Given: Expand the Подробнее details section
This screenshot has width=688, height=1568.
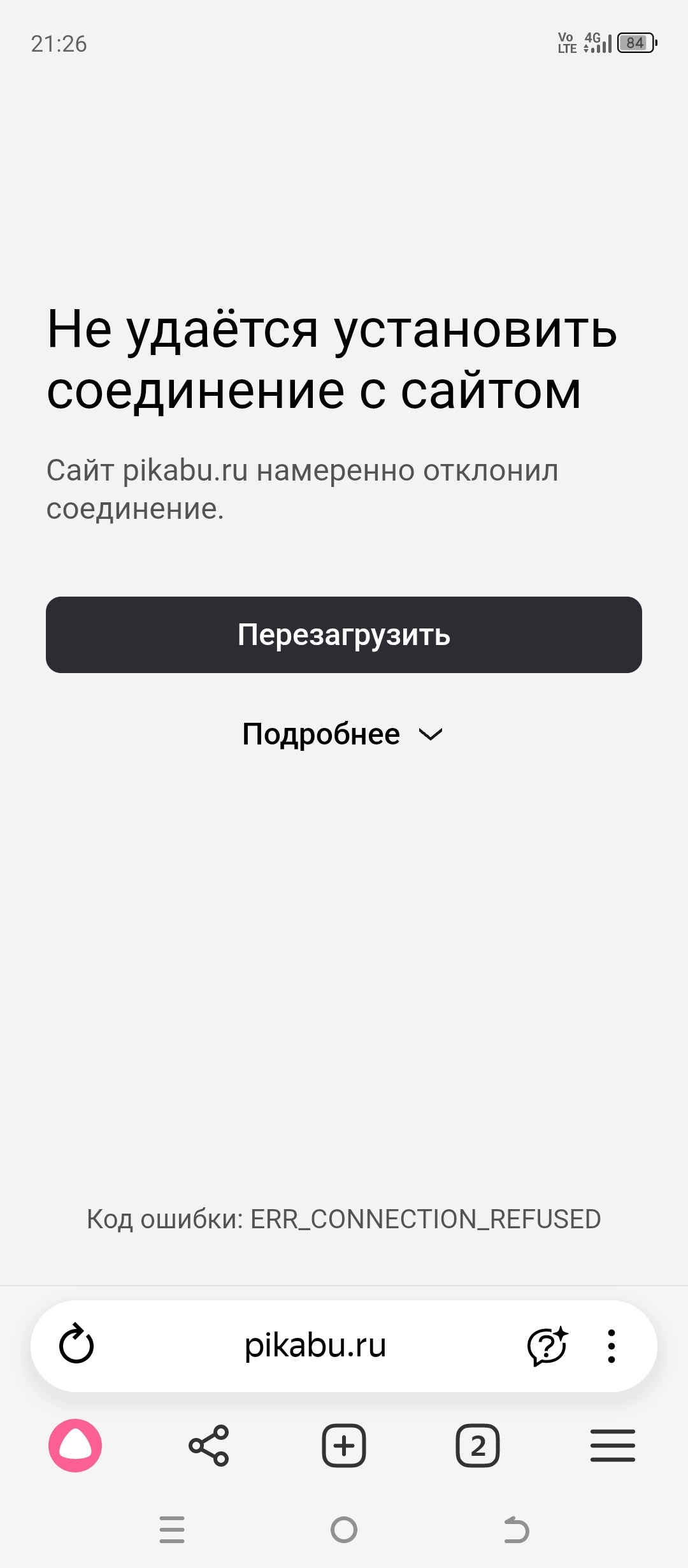Looking at the screenshot, I should tap(343, 734).
